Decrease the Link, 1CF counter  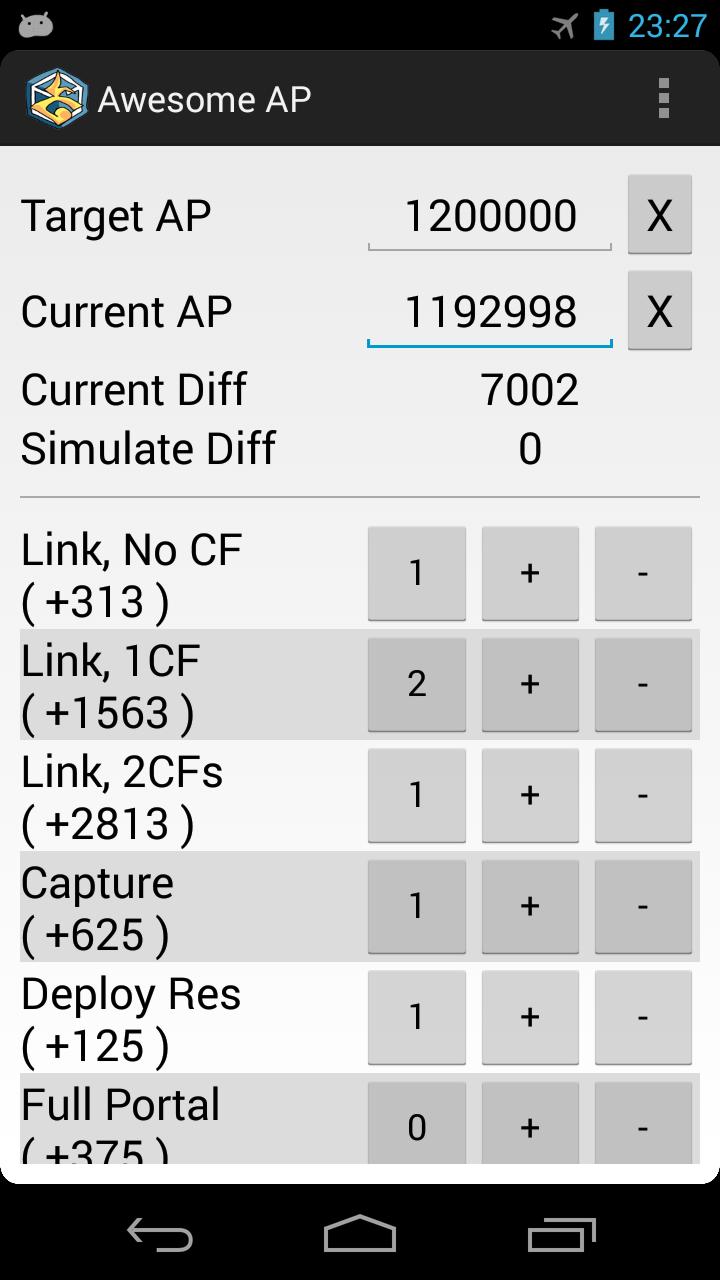pyautogui.click(x=643, y=684)
